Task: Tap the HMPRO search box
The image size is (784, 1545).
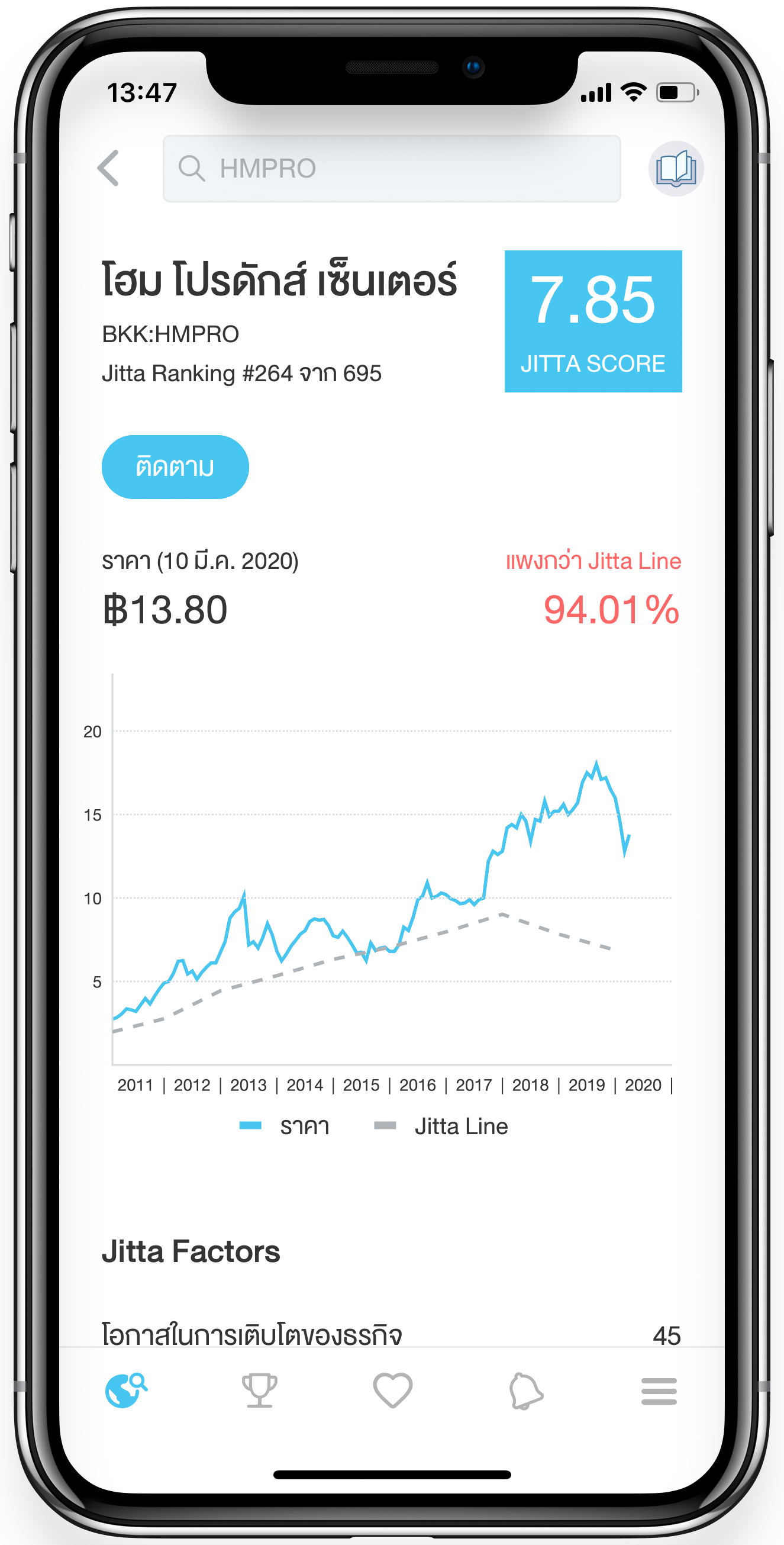Action: coord(391,169)
